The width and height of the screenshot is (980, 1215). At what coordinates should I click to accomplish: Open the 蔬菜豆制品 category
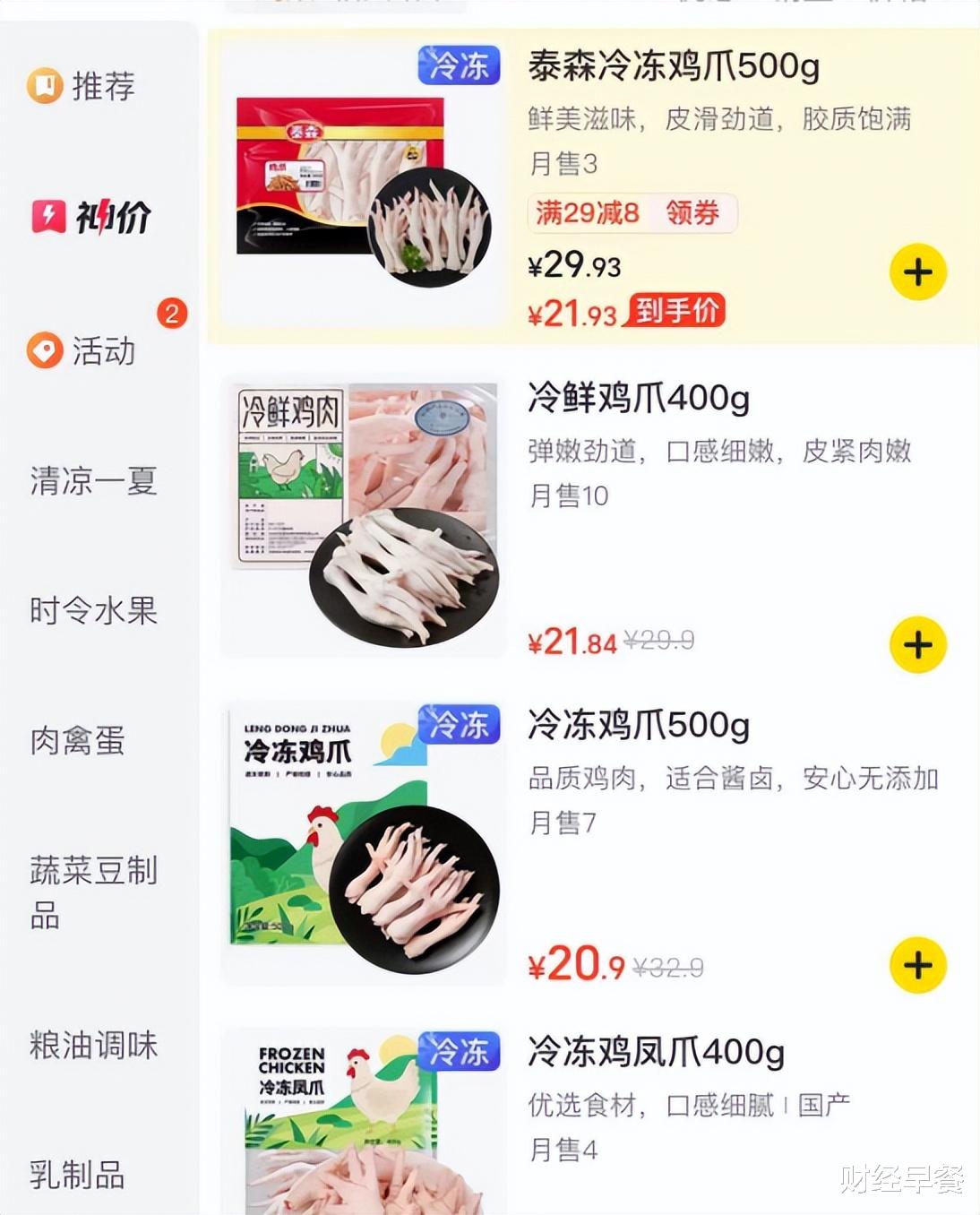tap(94, 892)
